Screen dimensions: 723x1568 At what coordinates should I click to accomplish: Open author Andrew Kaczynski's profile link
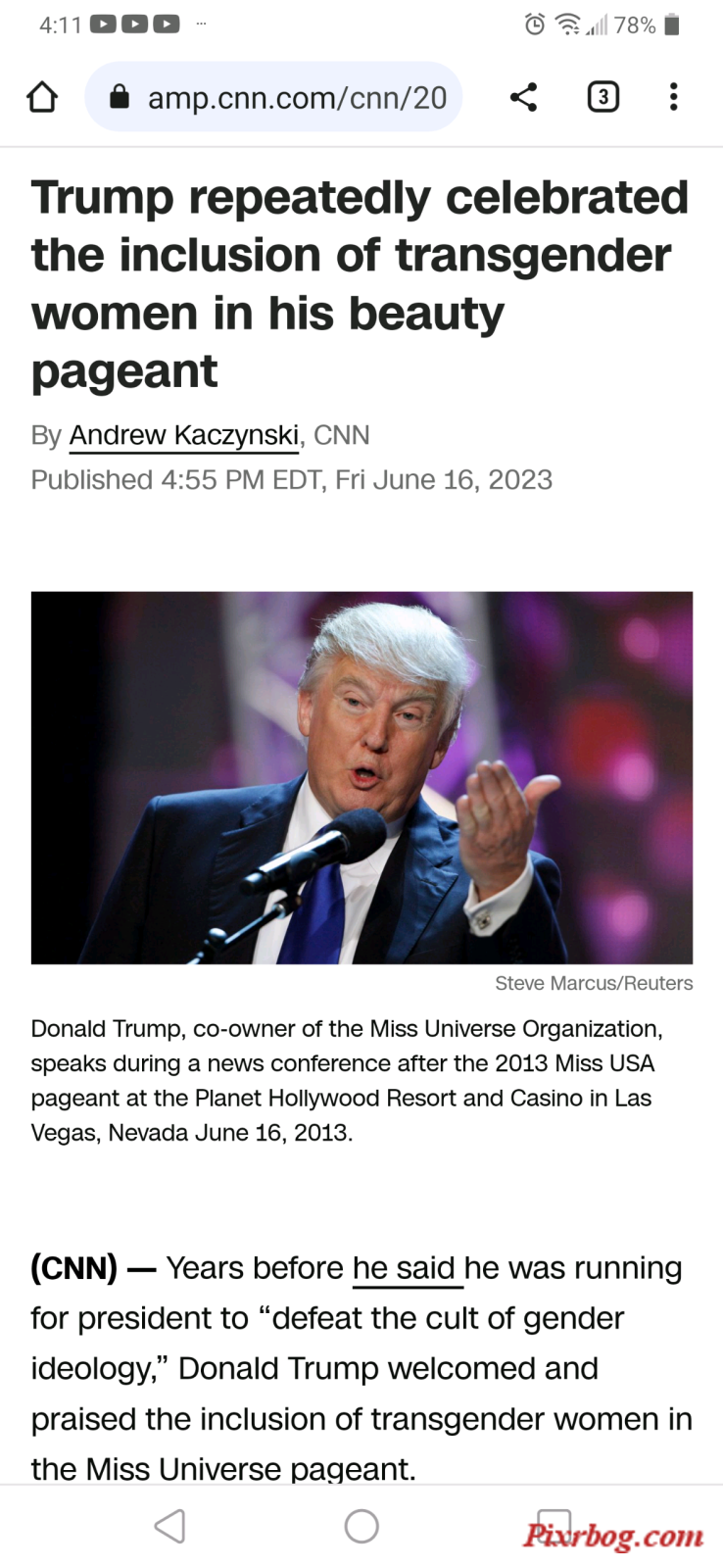(x=183, y=435)
